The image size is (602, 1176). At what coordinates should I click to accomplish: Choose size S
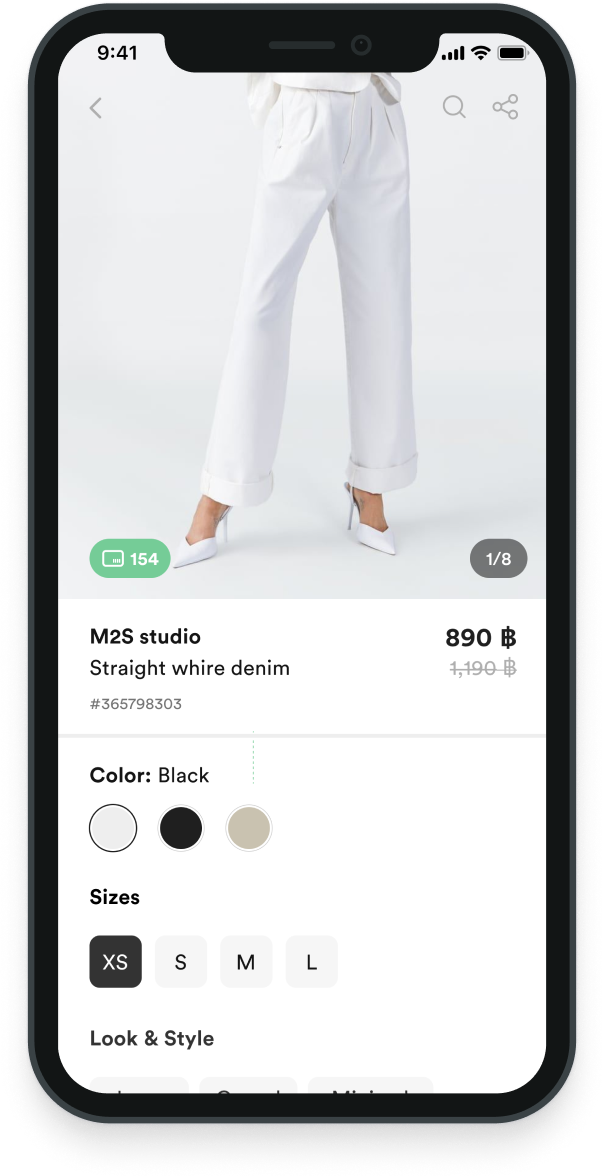(x=181, y=962)
